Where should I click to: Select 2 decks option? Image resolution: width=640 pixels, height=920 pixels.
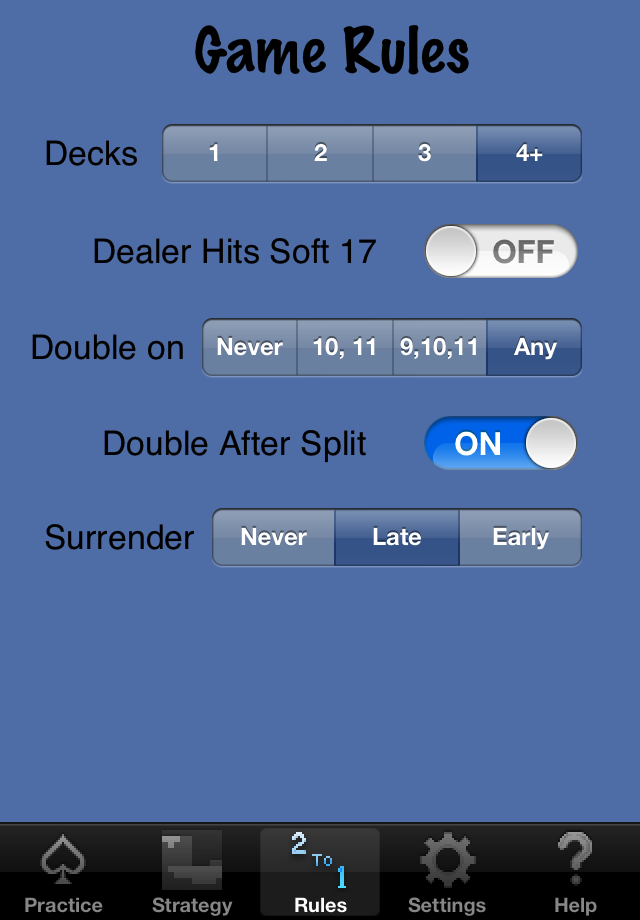[x=320, y=153]
